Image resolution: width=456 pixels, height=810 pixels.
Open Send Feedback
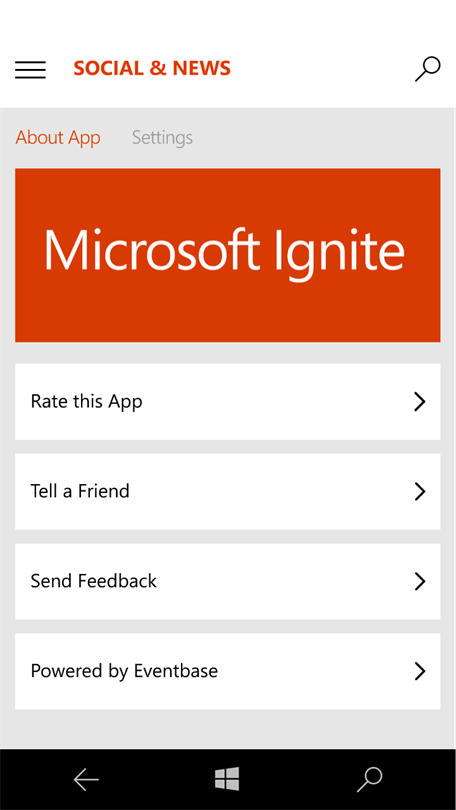(x=228, y=581)
